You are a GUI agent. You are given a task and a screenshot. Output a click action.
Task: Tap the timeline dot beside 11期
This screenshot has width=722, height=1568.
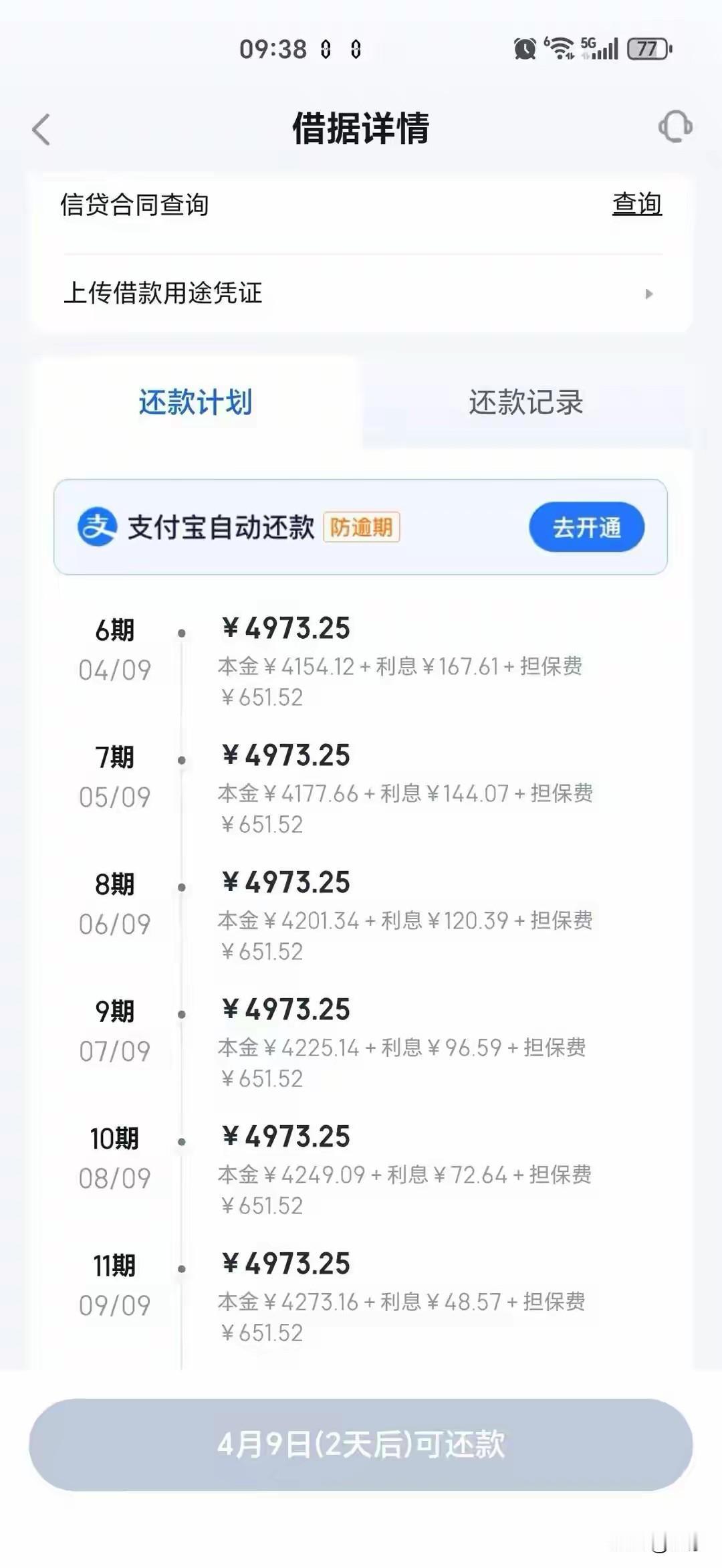click(x=182, y=1266)
